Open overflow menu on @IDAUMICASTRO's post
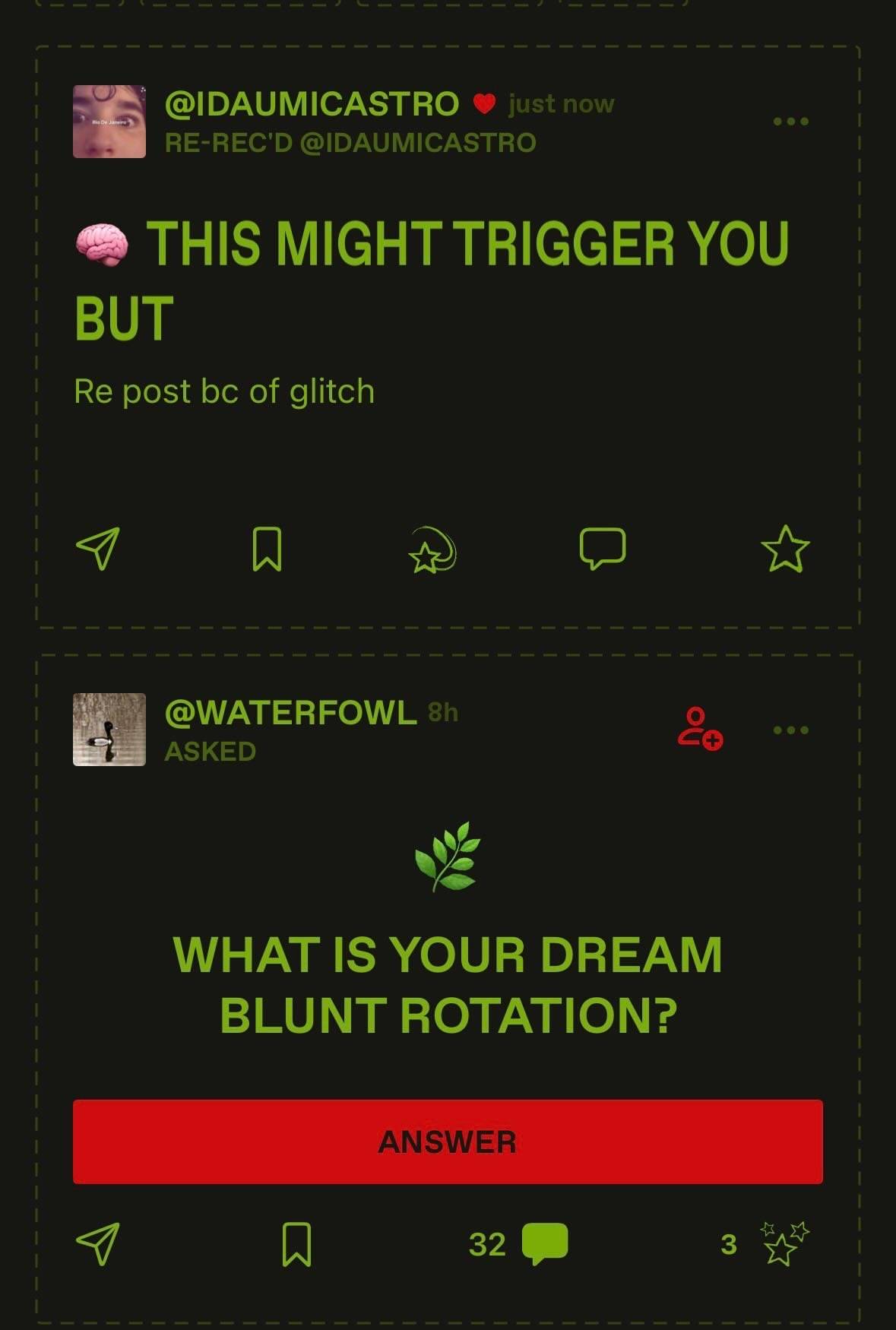 point(790,122)
